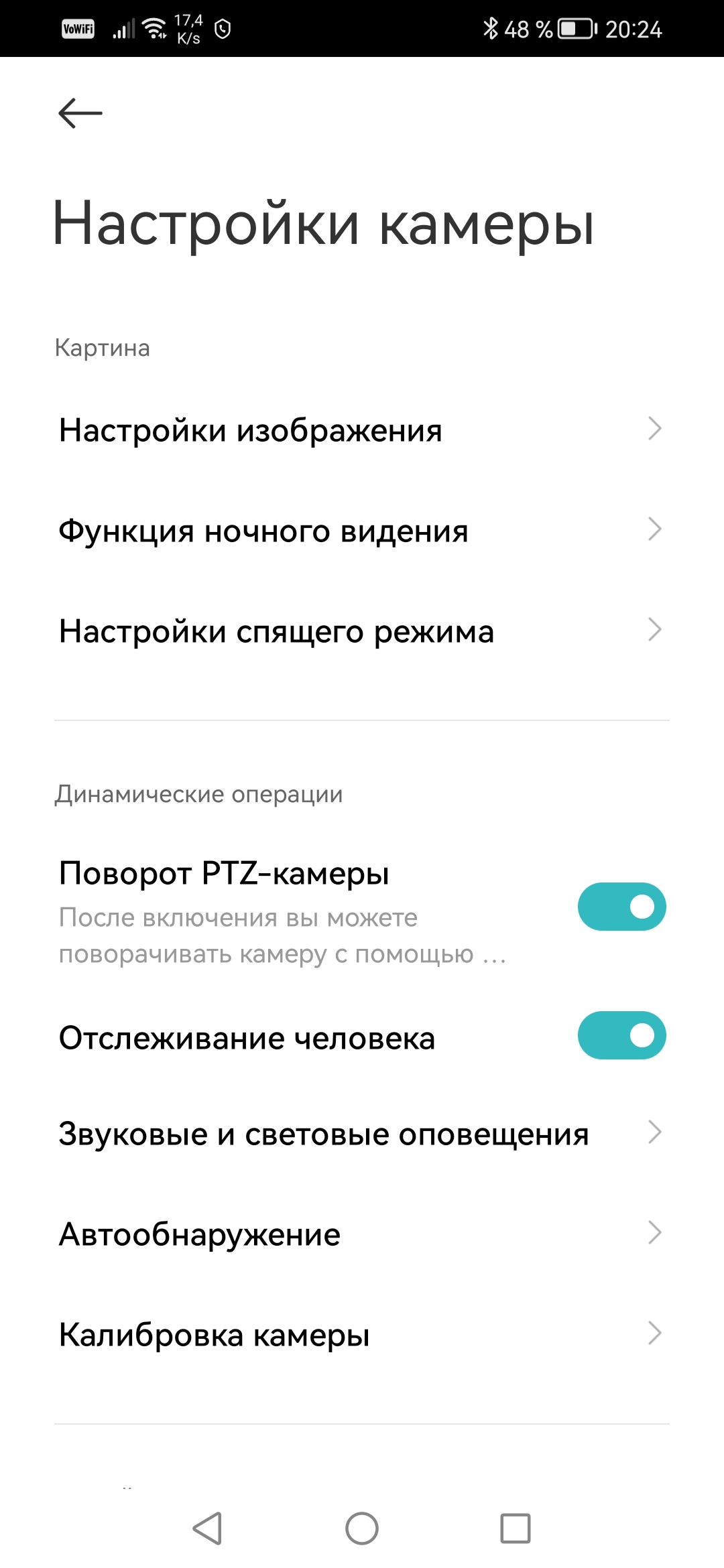Viewport: 724px width, 1568px height.
Task: Open Звуковые и световые оповещения
Action: coord(362,1133)
